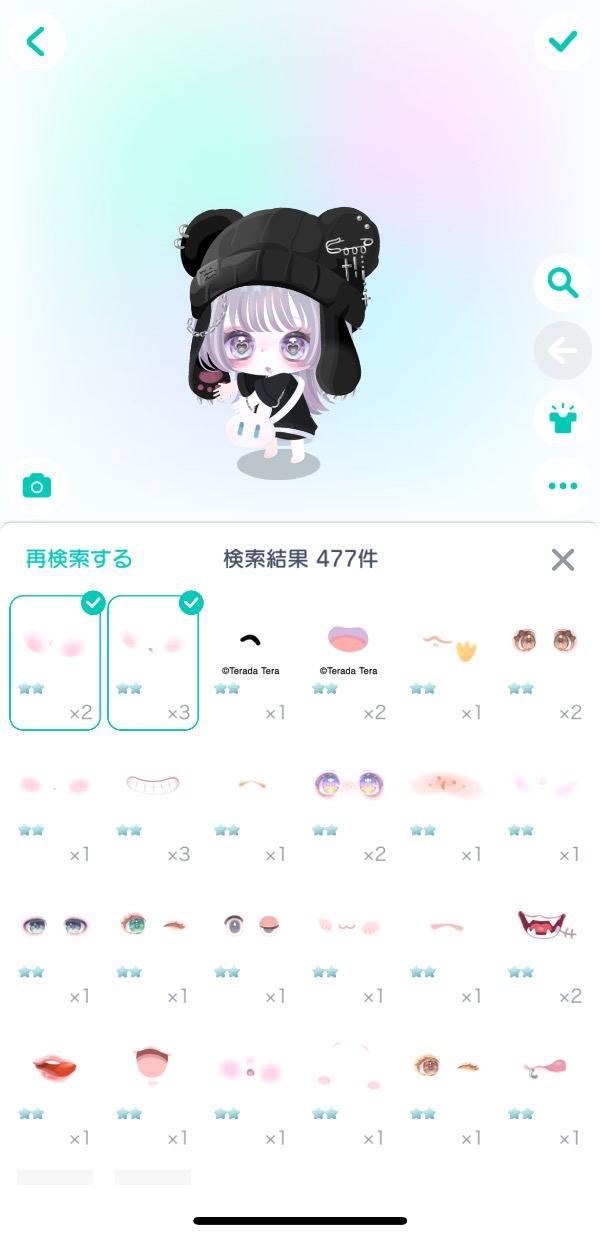Choose the glossy red lips item

click(55, 1083)
